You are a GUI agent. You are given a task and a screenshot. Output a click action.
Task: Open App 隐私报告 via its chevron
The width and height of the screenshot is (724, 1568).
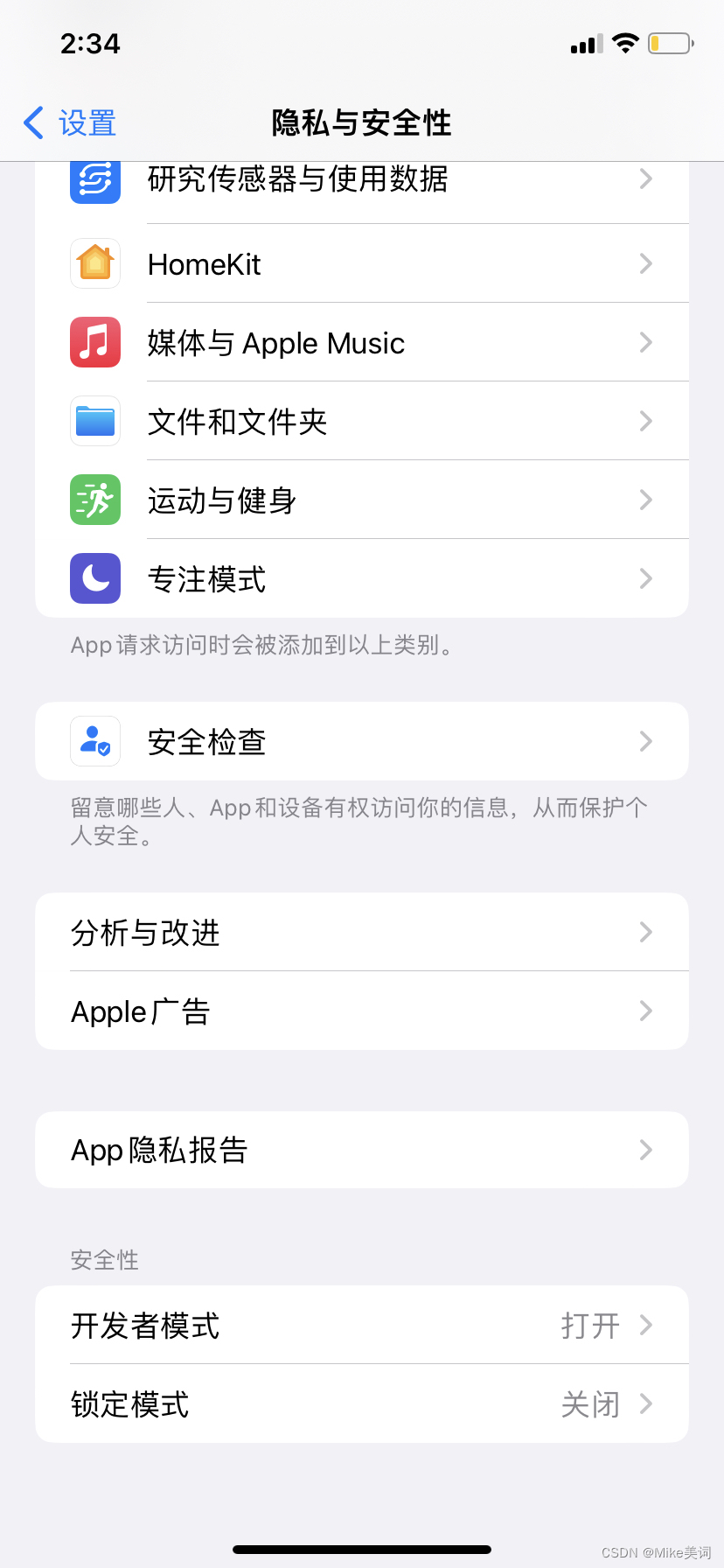[645, 1150]
